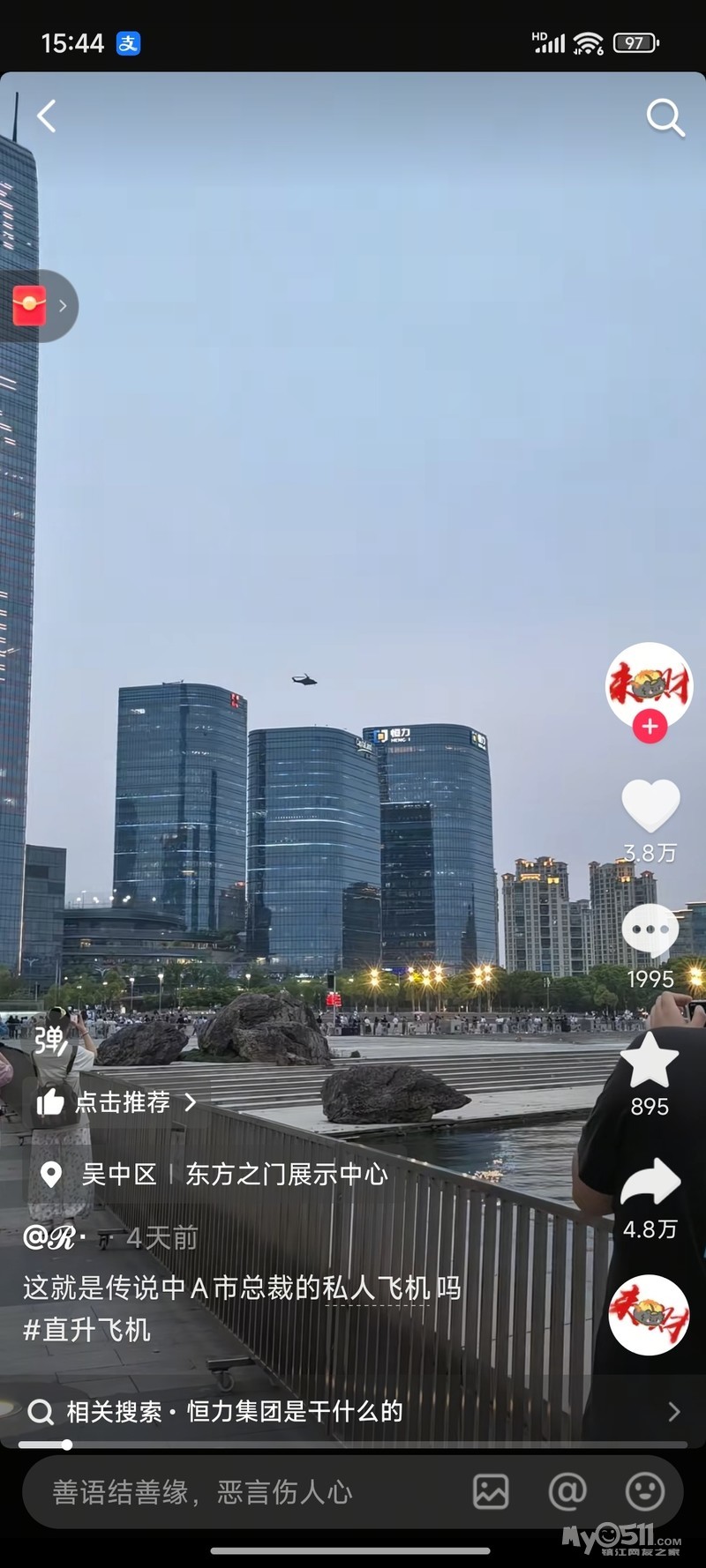Image resolution: width=706 pixels, height=1568 pixels.
Task: Mention someone with the @ icon
Action: pos(567,1492)
